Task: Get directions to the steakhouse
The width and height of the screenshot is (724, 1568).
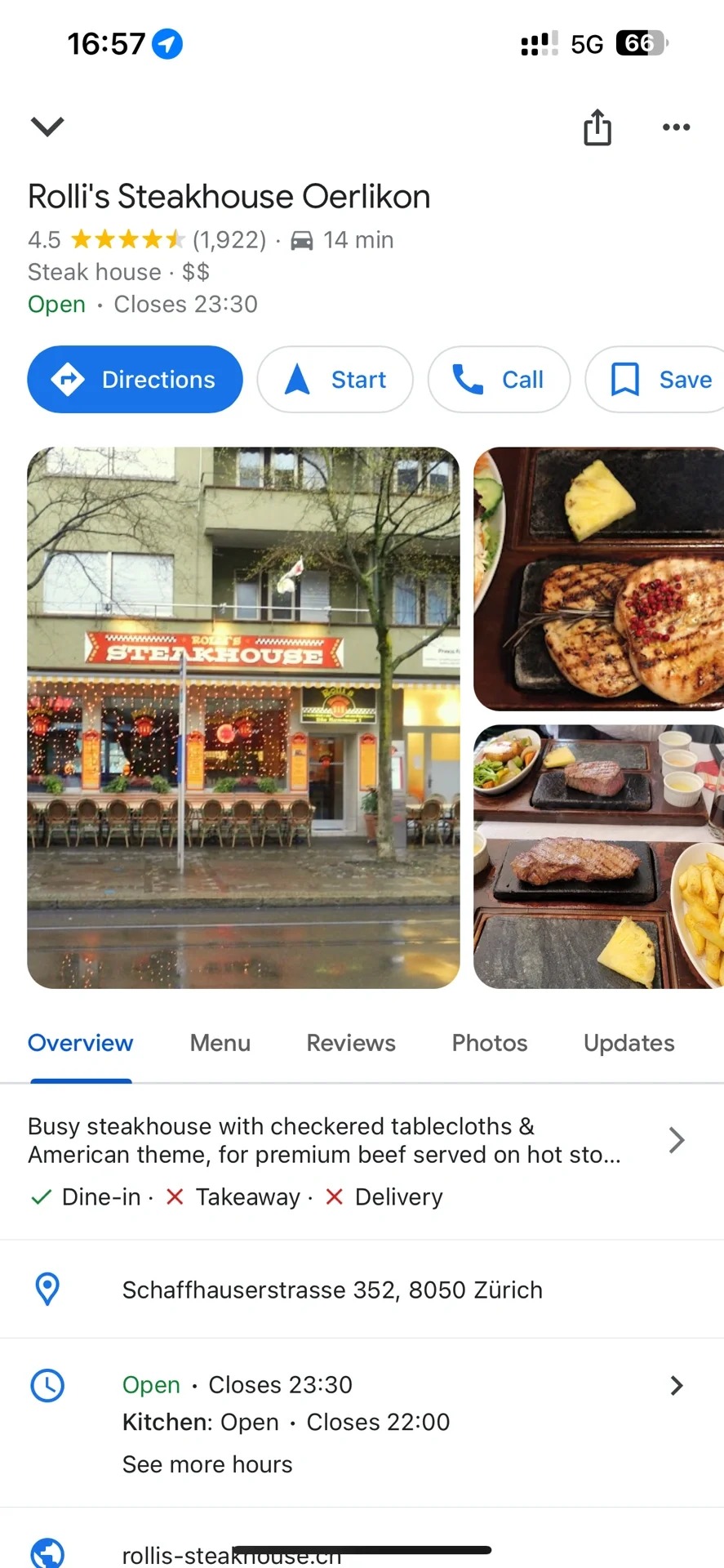Action: point(135,380)
